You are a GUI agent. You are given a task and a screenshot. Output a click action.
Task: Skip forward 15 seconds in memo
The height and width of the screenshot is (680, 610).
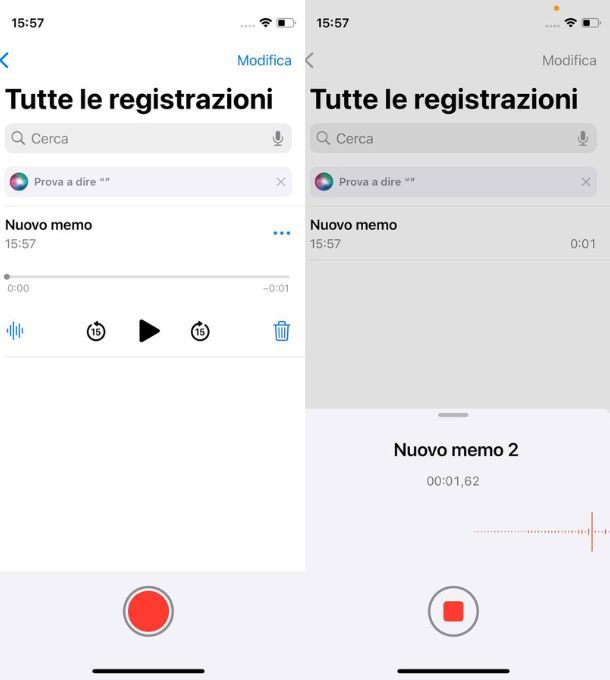point(200,331)
